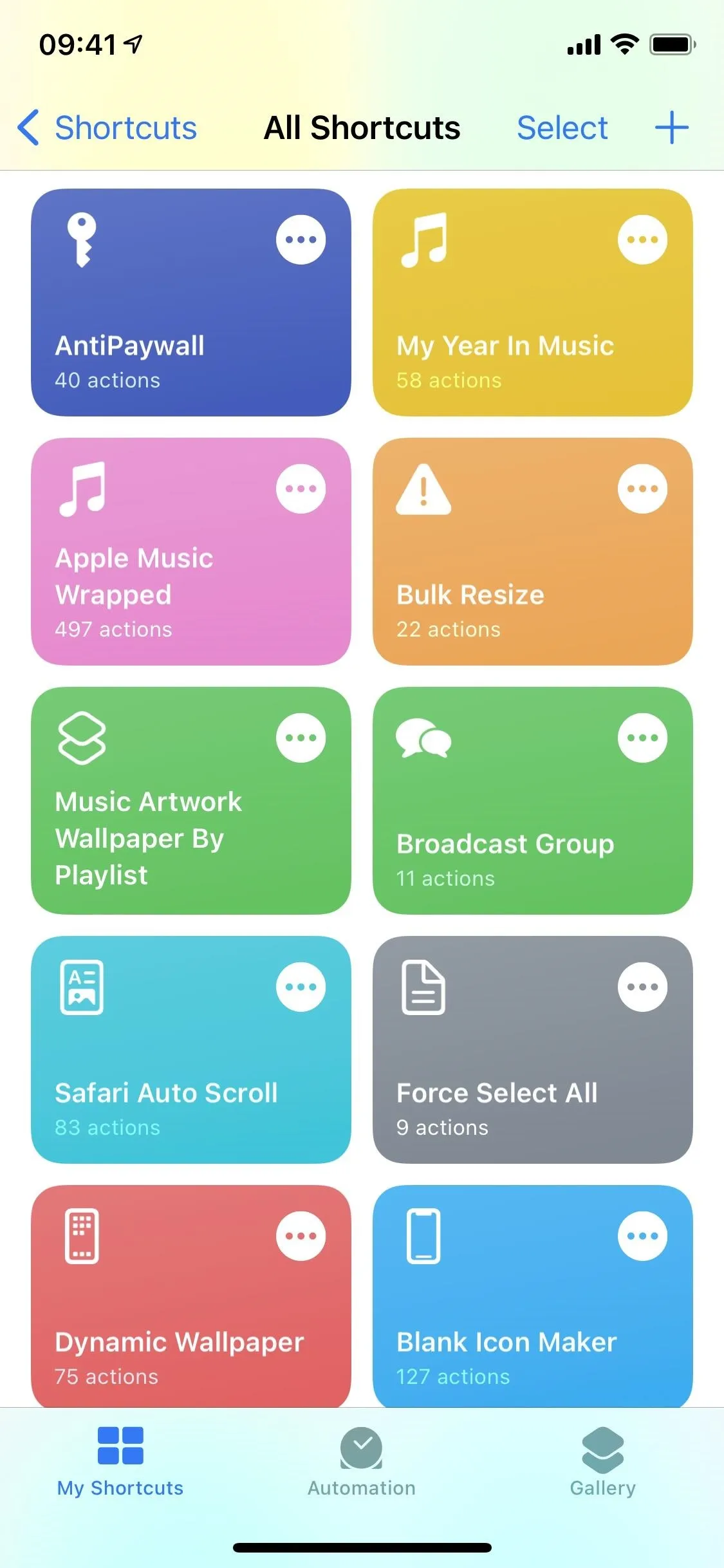Run the AntiPaywall shortcut
This screenshot has height=1568, width=724.
click(191, 303)
